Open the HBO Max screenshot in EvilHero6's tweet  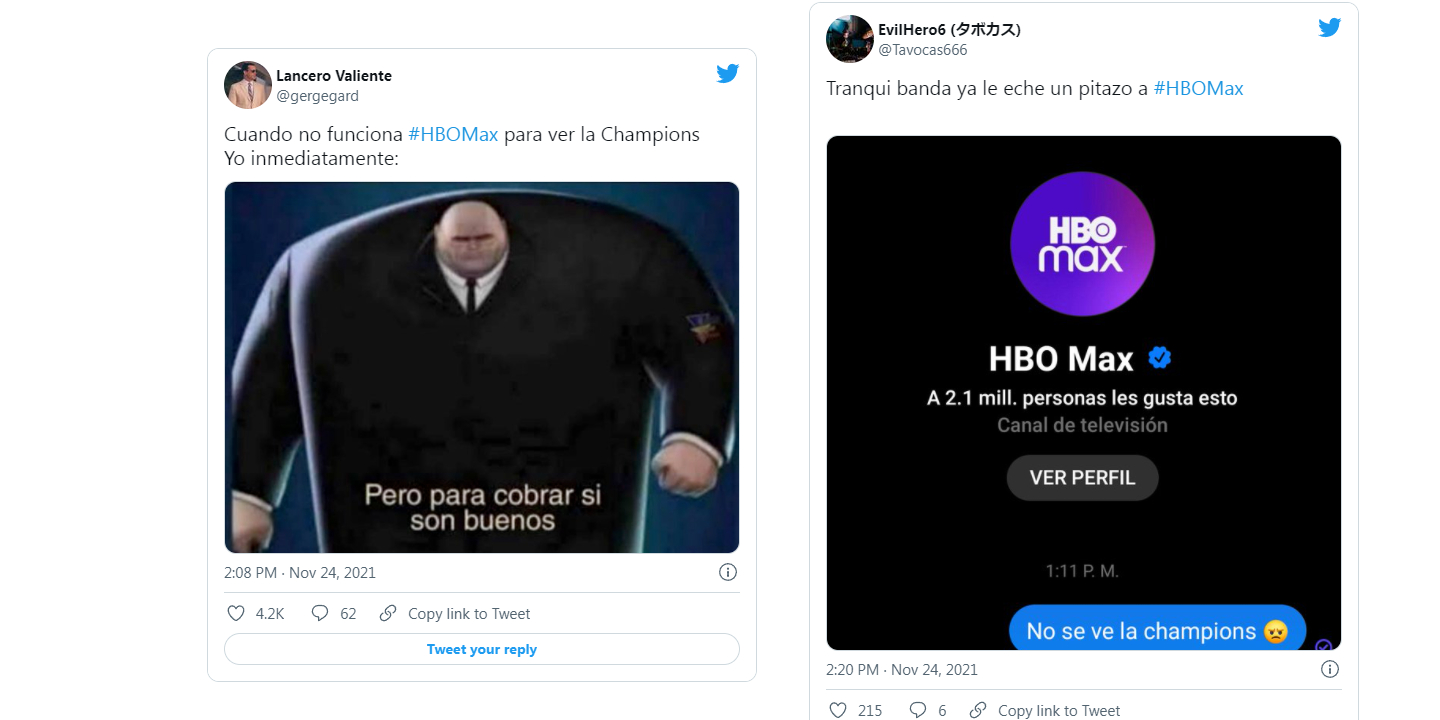tap(1083, 392)
